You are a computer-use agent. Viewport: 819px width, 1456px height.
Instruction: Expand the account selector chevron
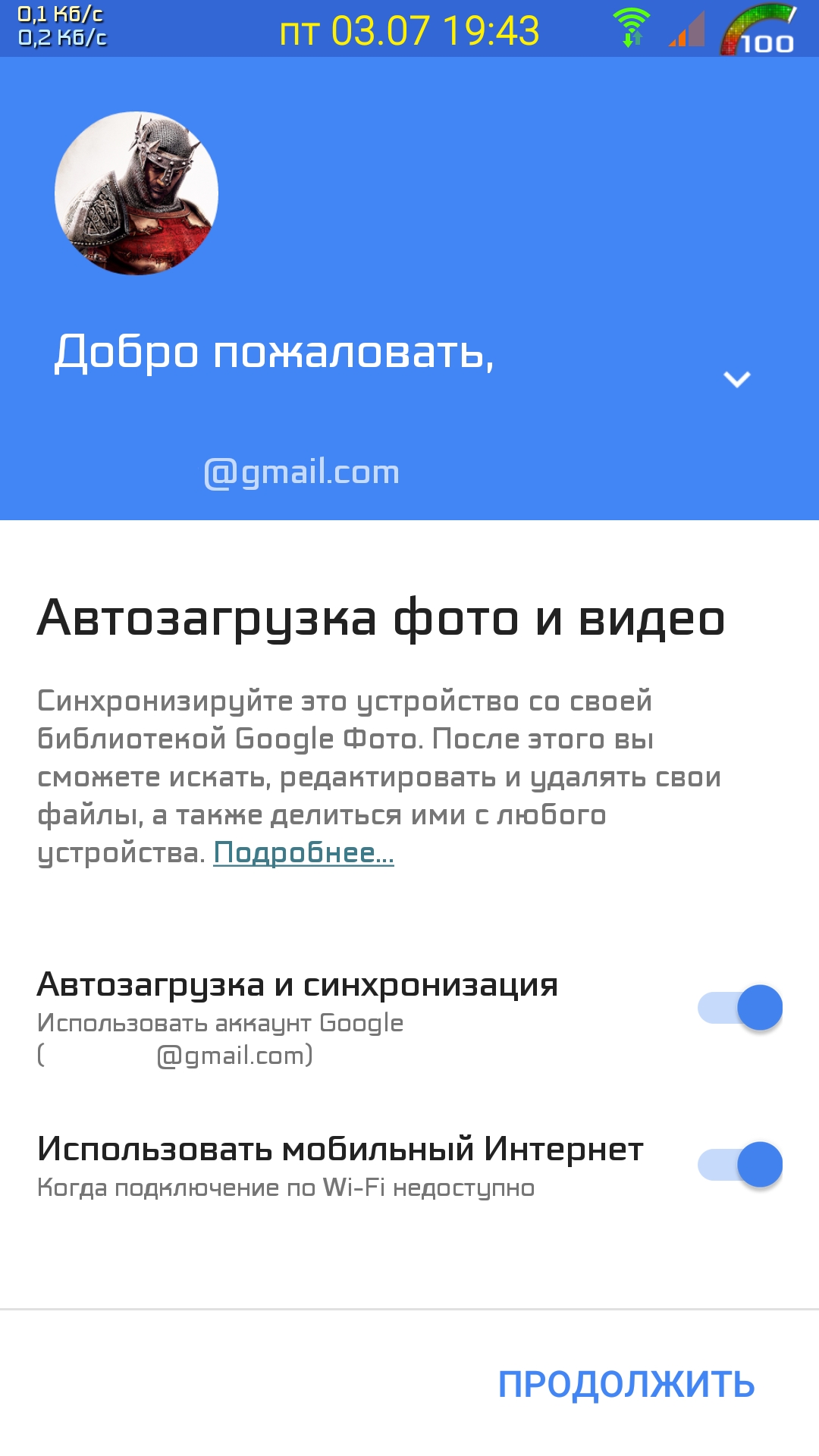[x=736, y=379]
